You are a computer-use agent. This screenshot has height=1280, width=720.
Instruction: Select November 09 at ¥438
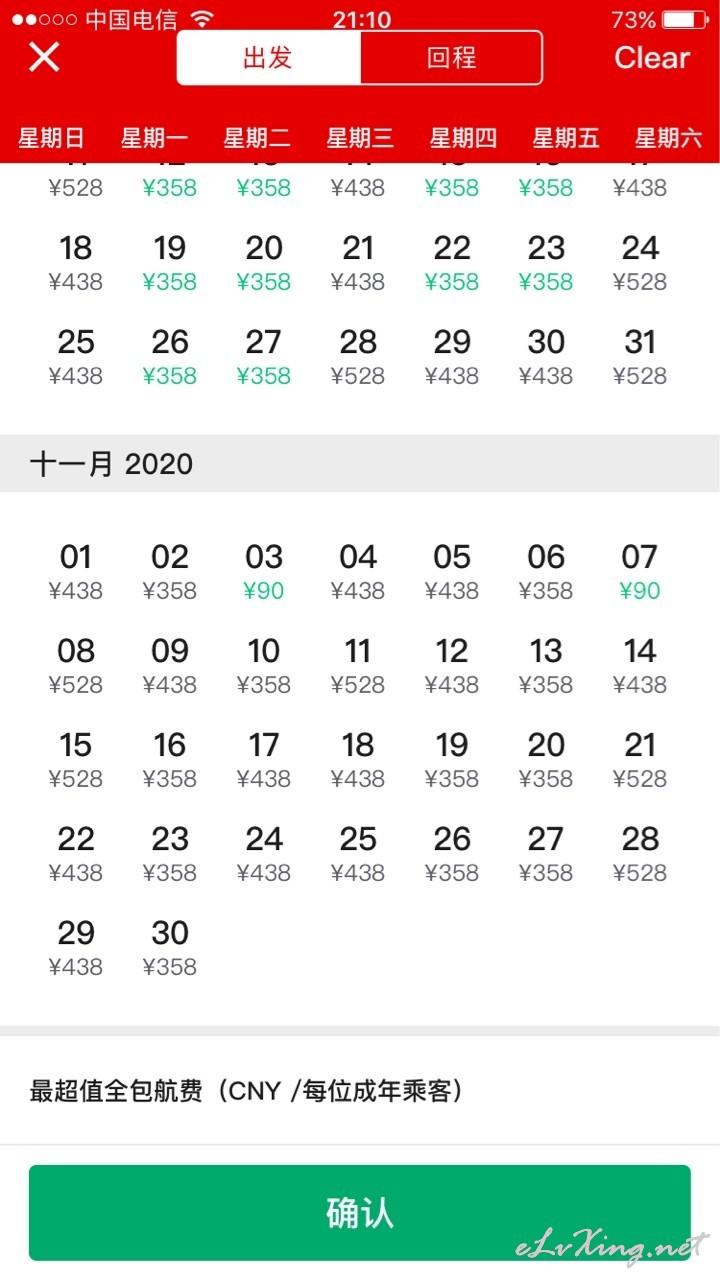click(170, 666)
